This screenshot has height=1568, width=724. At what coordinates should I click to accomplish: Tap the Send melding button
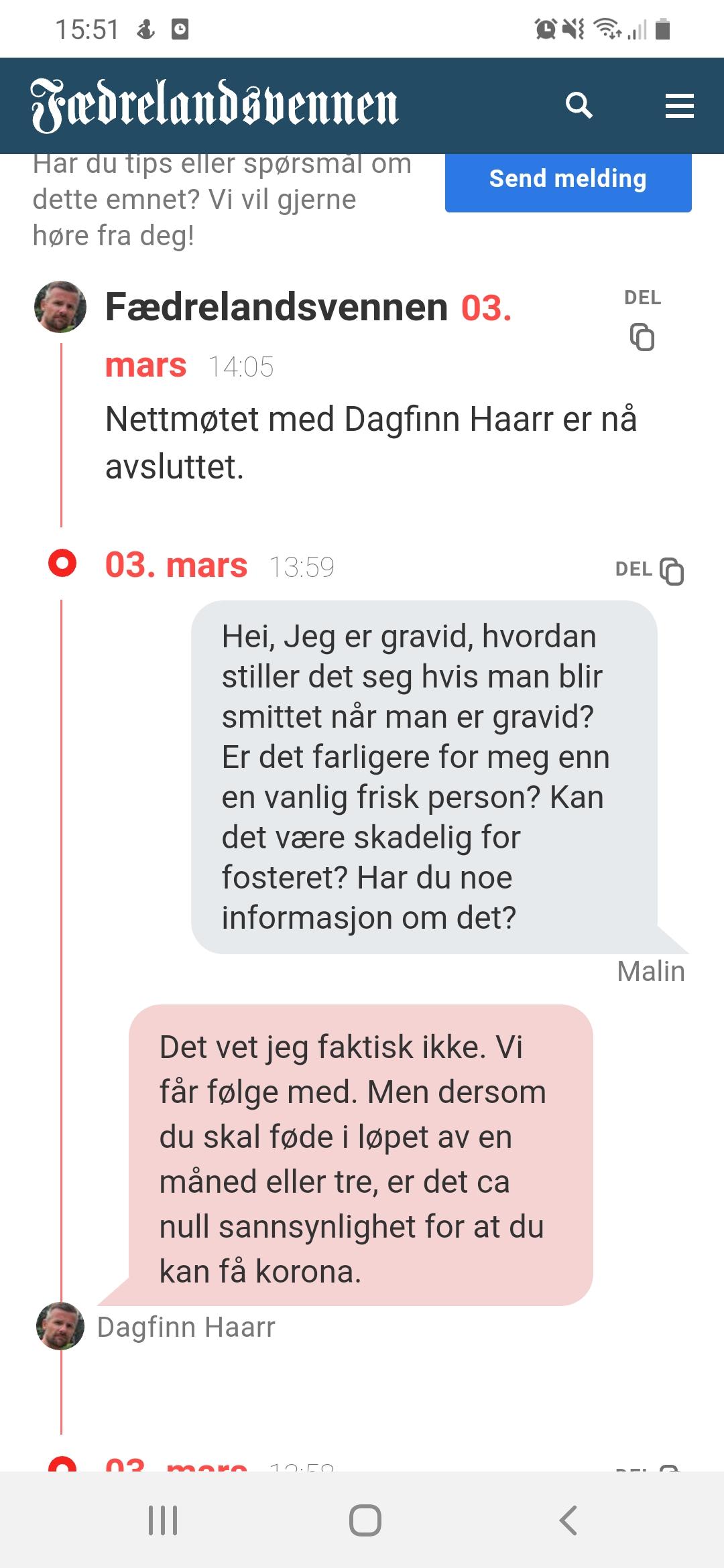(x=568, y=180)
